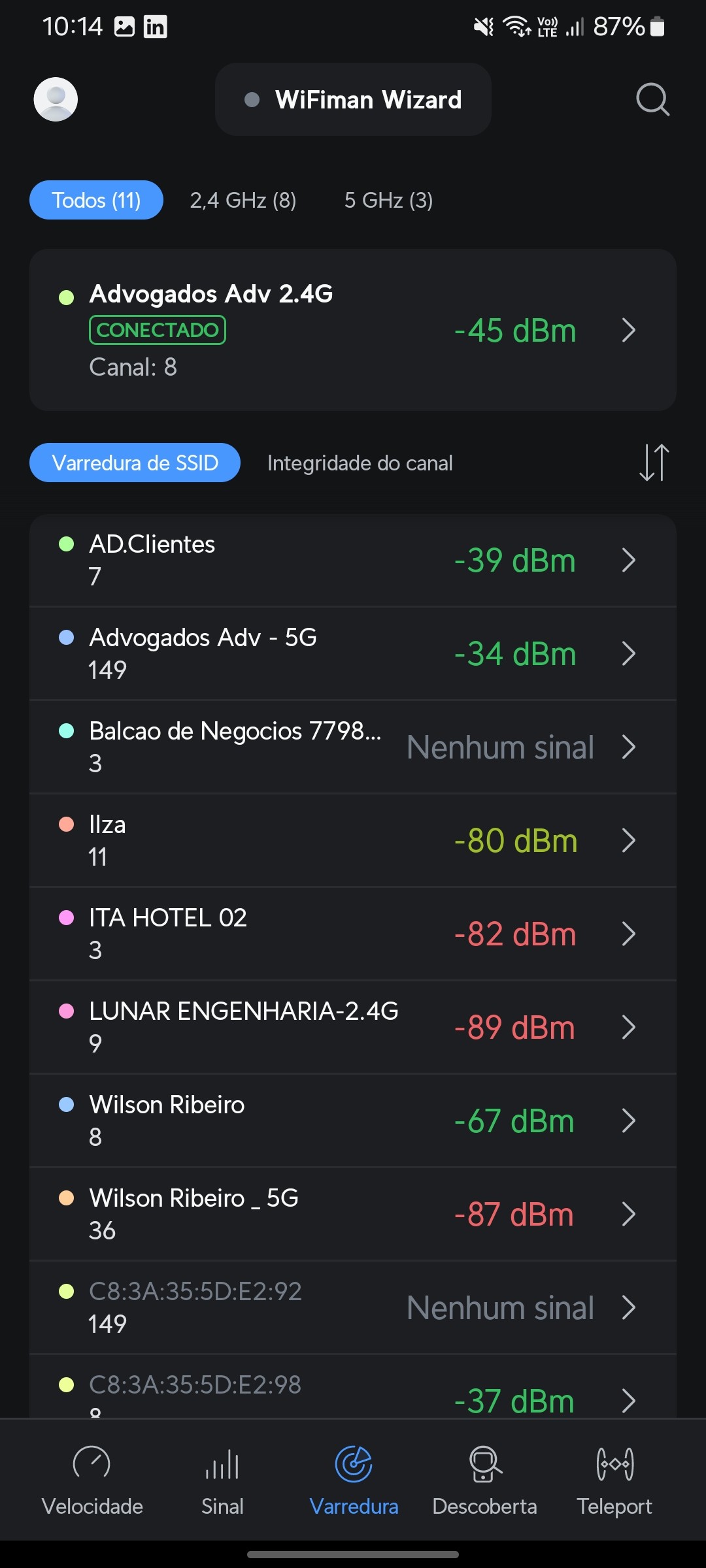Filter networks by 2,4 GHz
The image size is (706, 1568).
243,201
